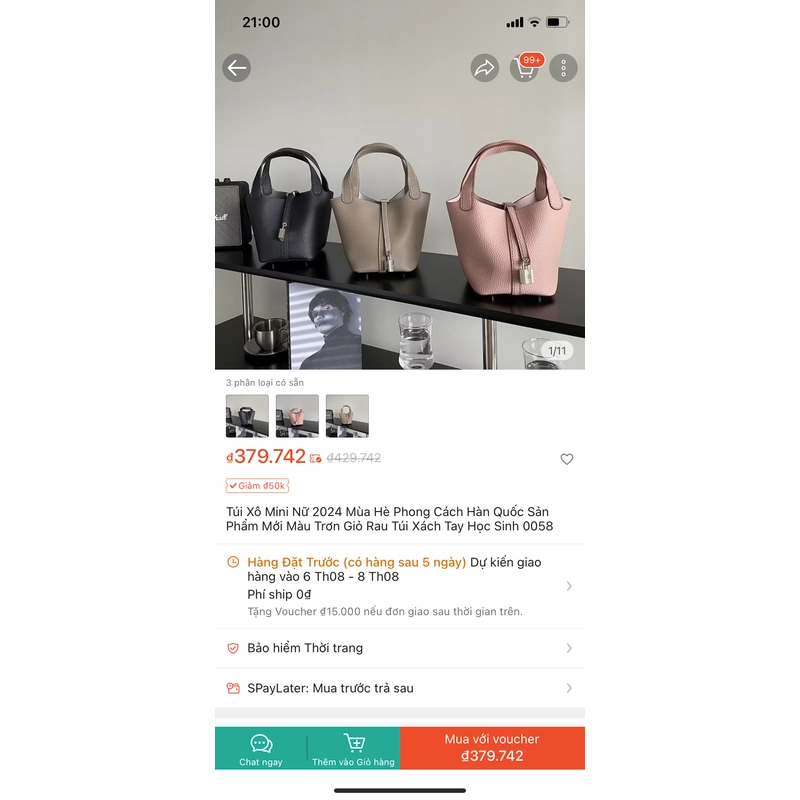The height and width of the screenshot is (800, 800).
Task: Open the three-dot overflow menu
Action: (x=563, y=68)
